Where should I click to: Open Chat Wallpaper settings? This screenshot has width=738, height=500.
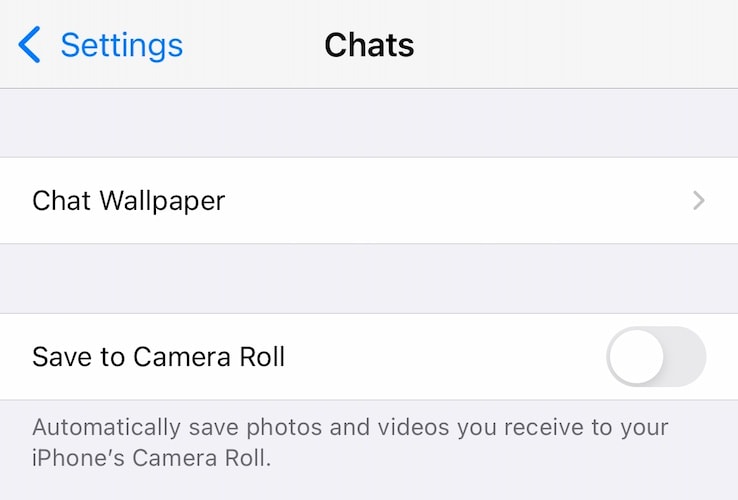click(368, 200)
